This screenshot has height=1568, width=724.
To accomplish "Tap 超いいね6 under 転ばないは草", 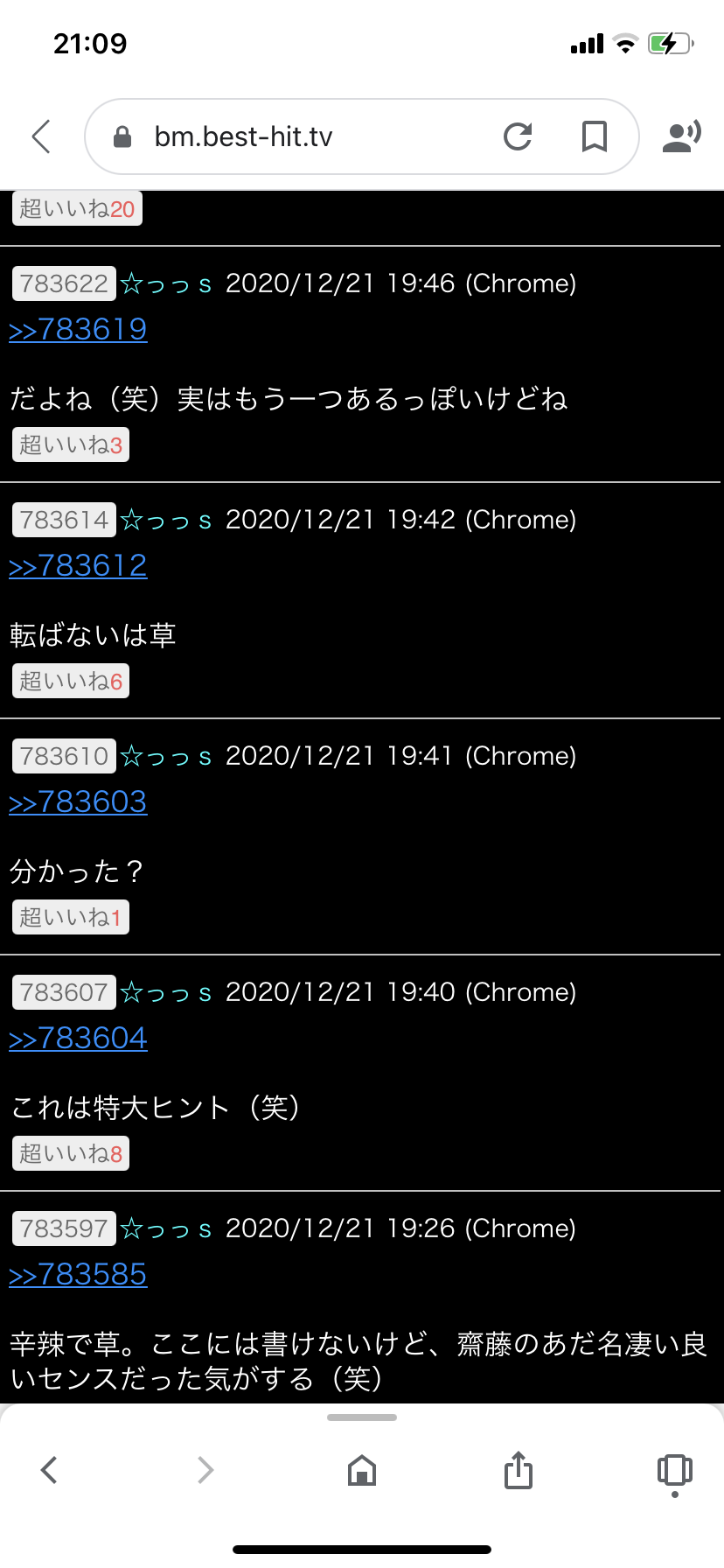I will [71, 681].
